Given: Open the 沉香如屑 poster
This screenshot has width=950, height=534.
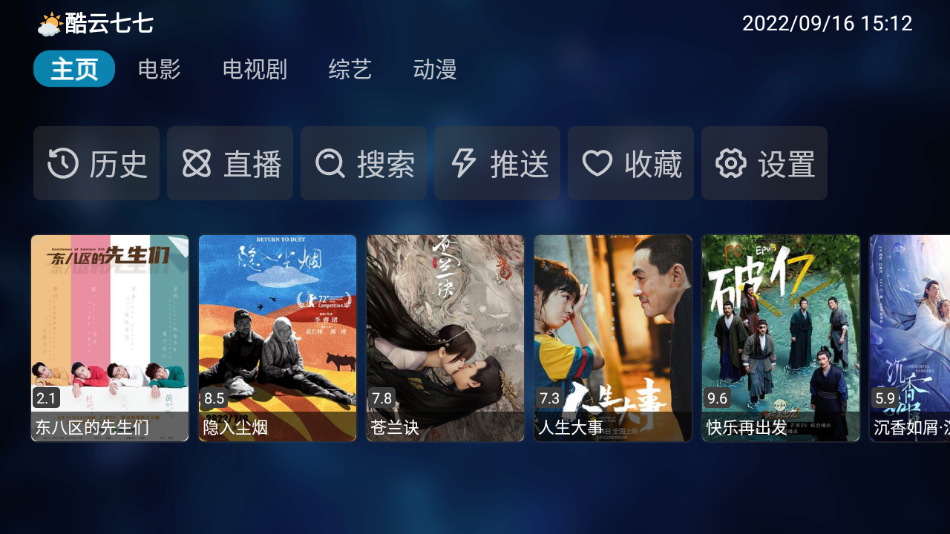Looking at the screenshot, I should [x=910, y=338].
